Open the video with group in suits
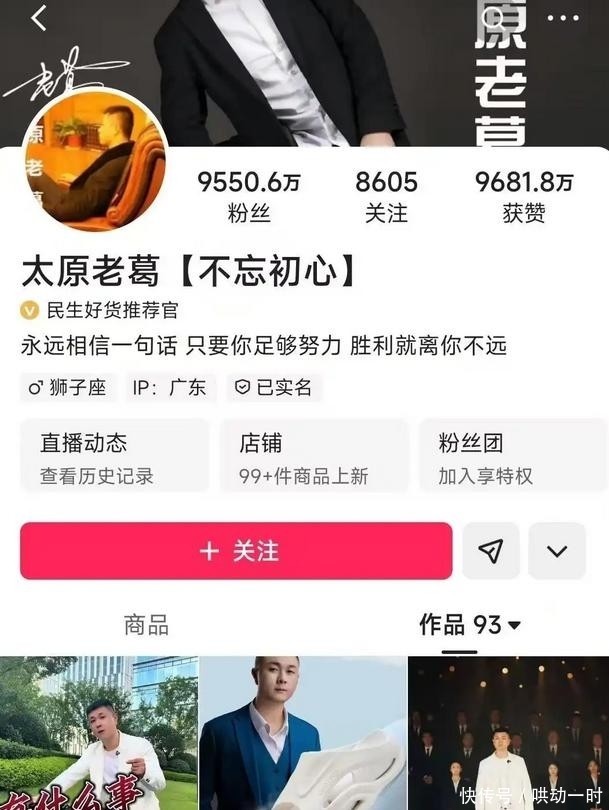 508,733
